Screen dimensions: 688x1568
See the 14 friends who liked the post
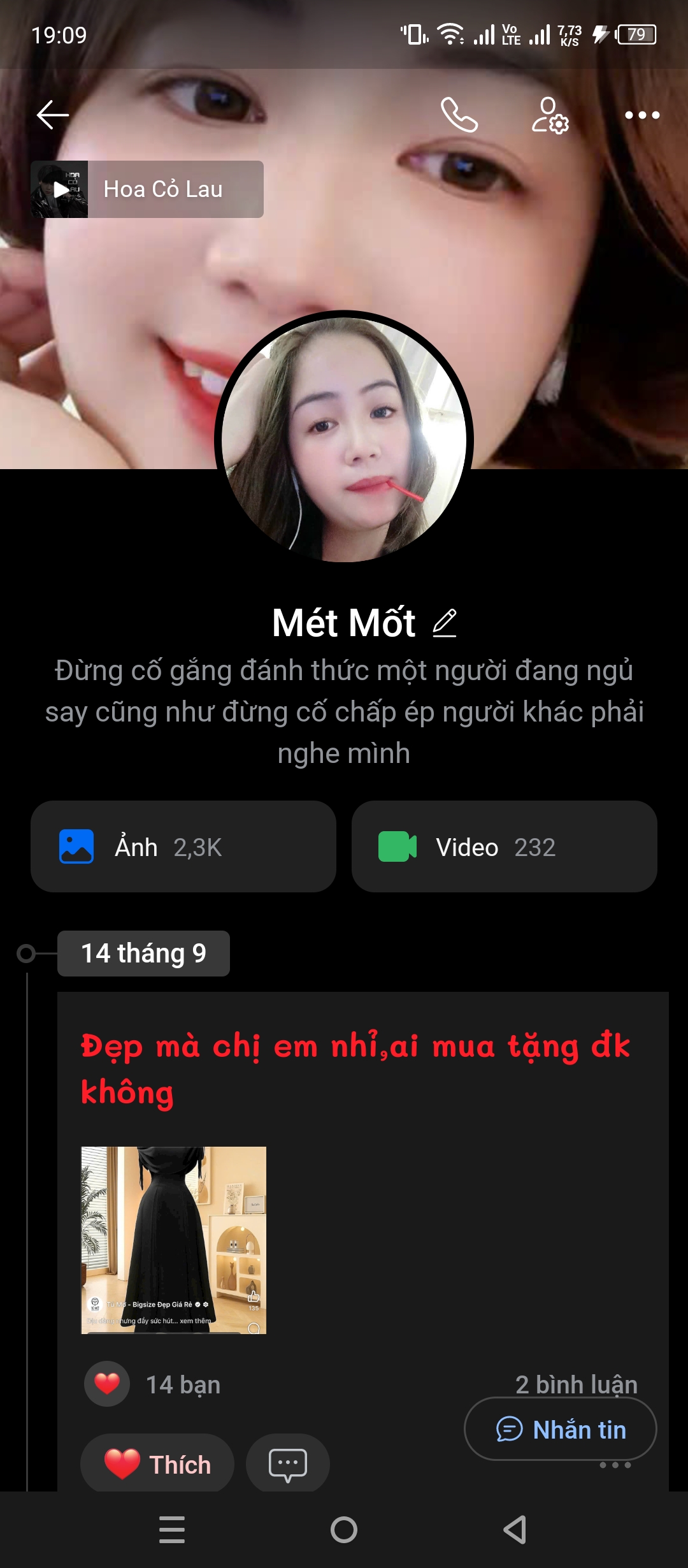pyautogui.click(x=182, y=1384)
